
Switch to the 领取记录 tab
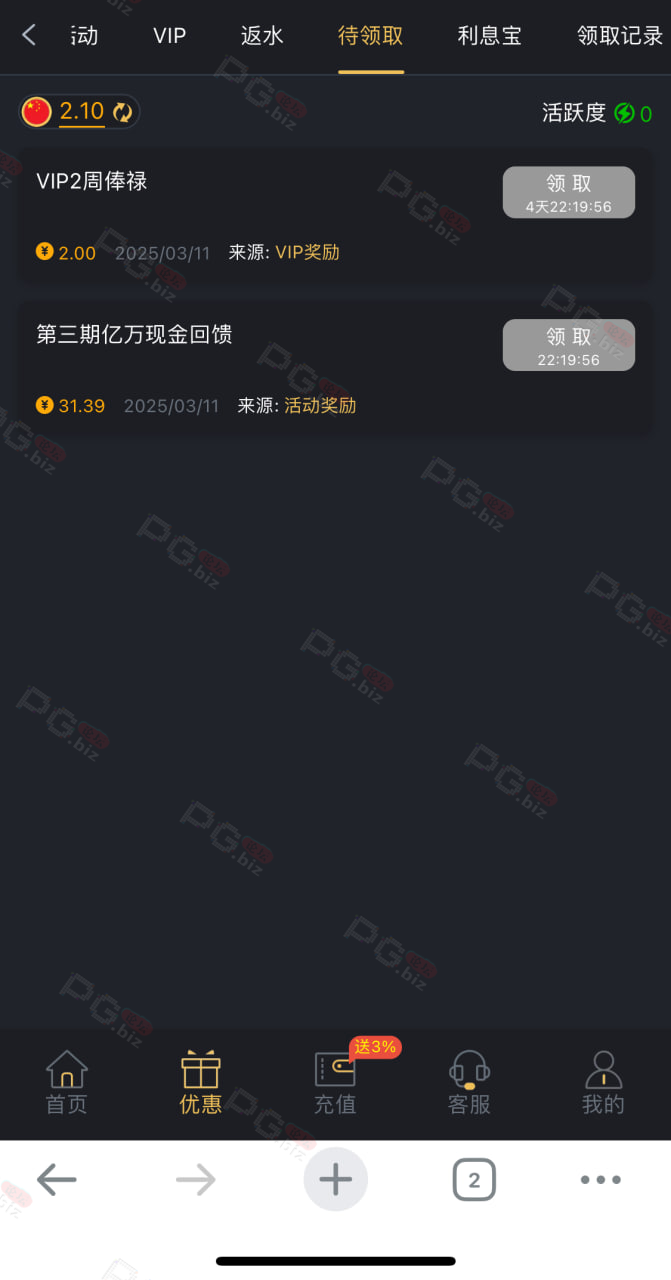click(x=620, y=36)
